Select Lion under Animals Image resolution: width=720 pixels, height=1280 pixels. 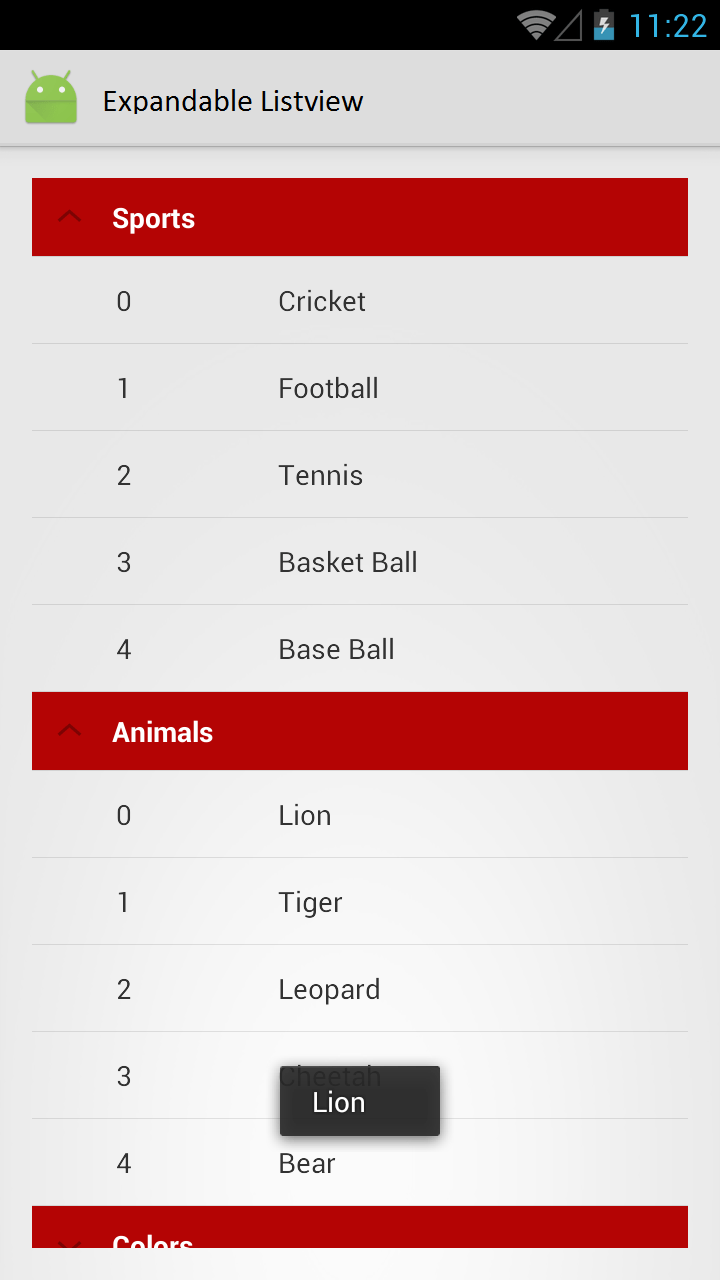pos(360,814)
